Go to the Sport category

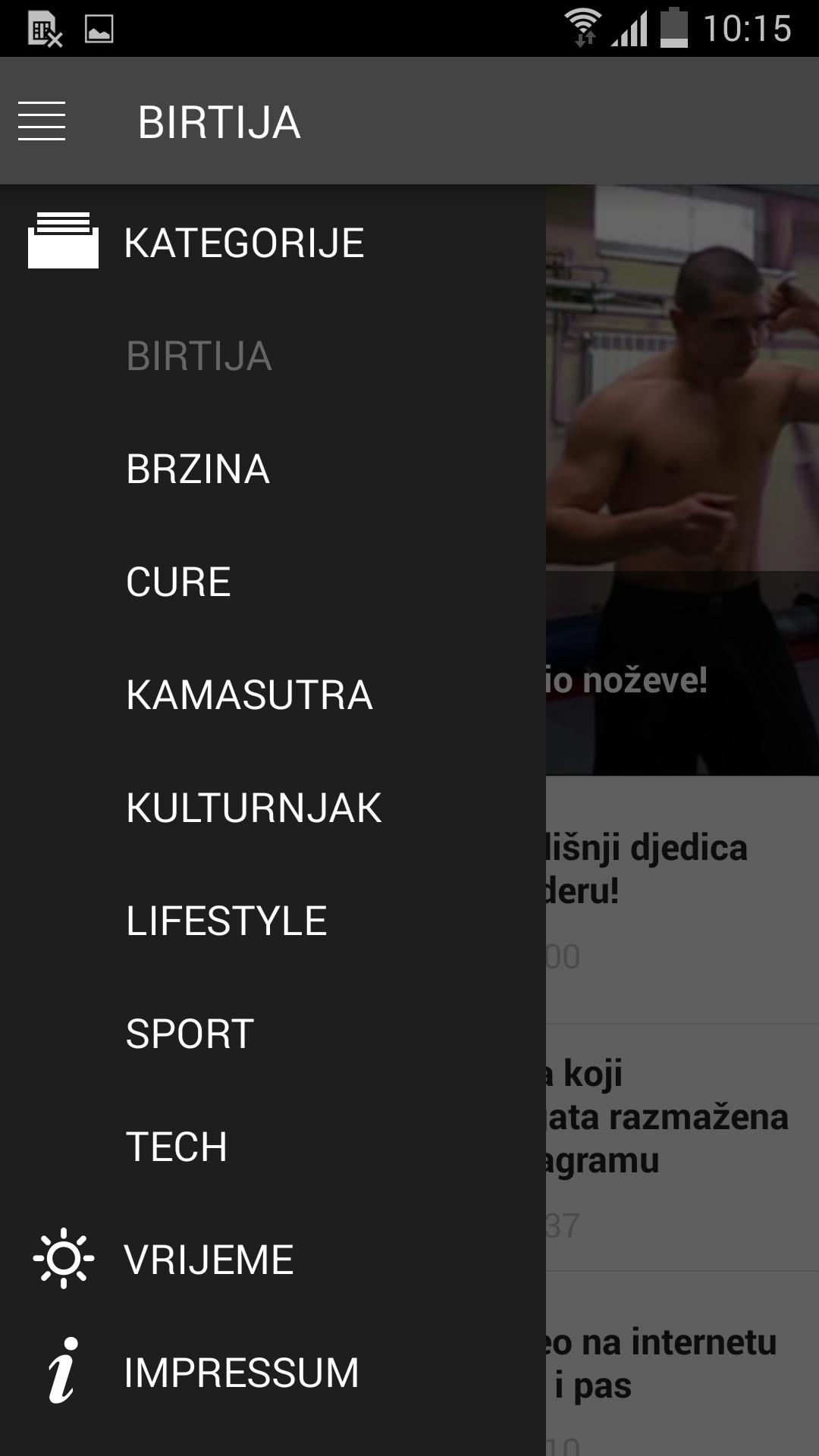coord(190,1034)
